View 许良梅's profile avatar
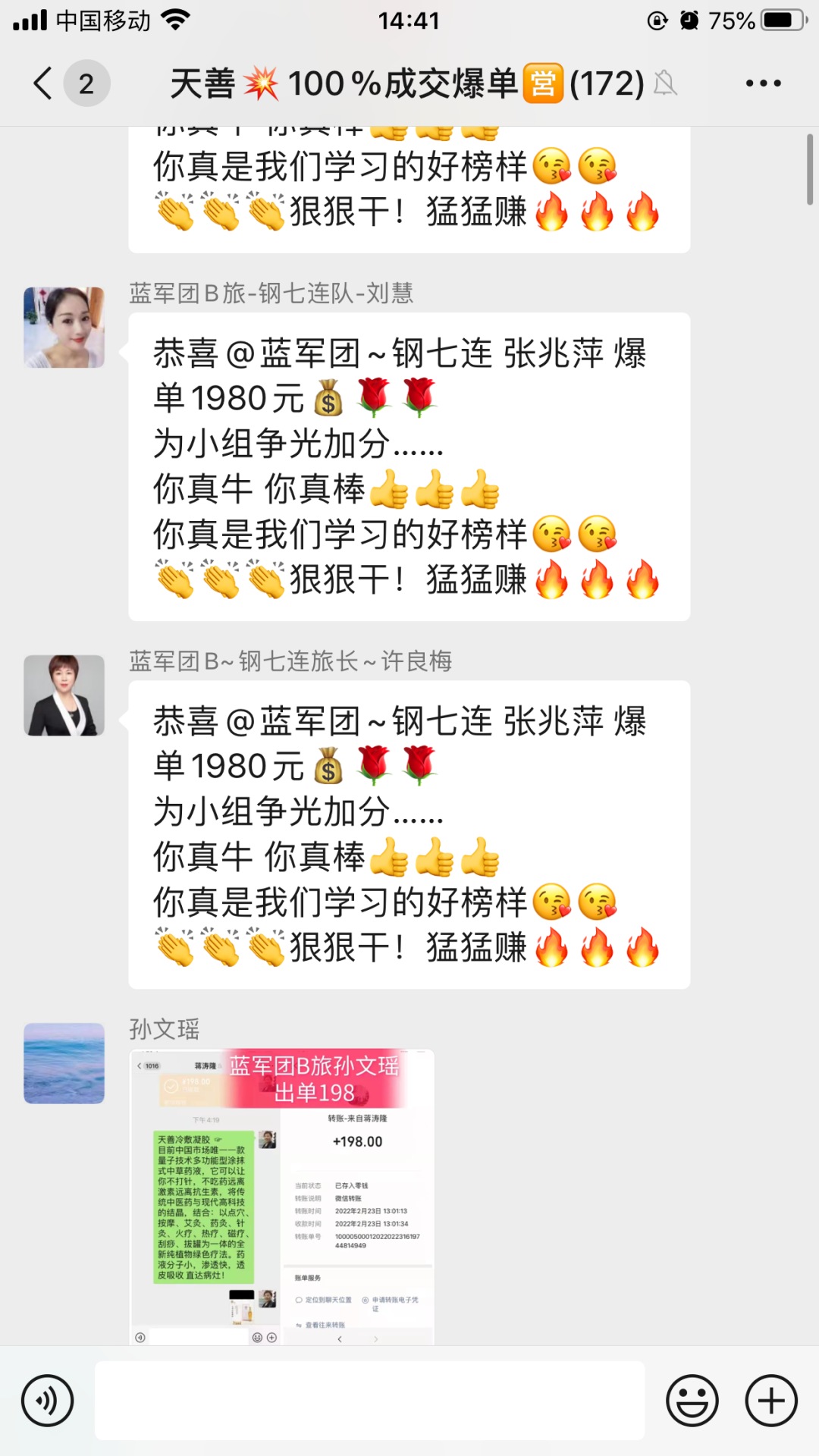Image resolution: width=819 pixels, height=1456 pixels. coord(64,695)
